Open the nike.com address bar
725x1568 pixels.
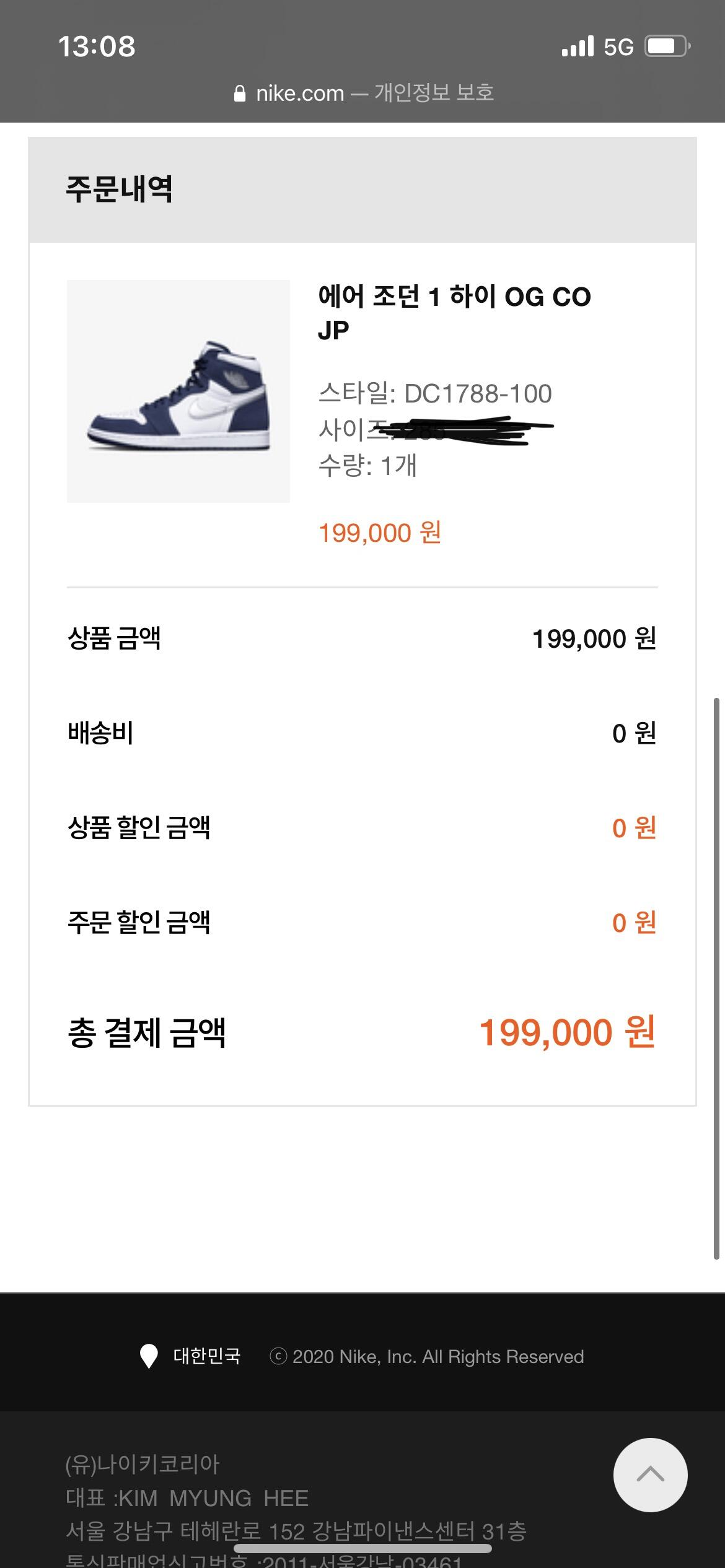click(362, 93)
